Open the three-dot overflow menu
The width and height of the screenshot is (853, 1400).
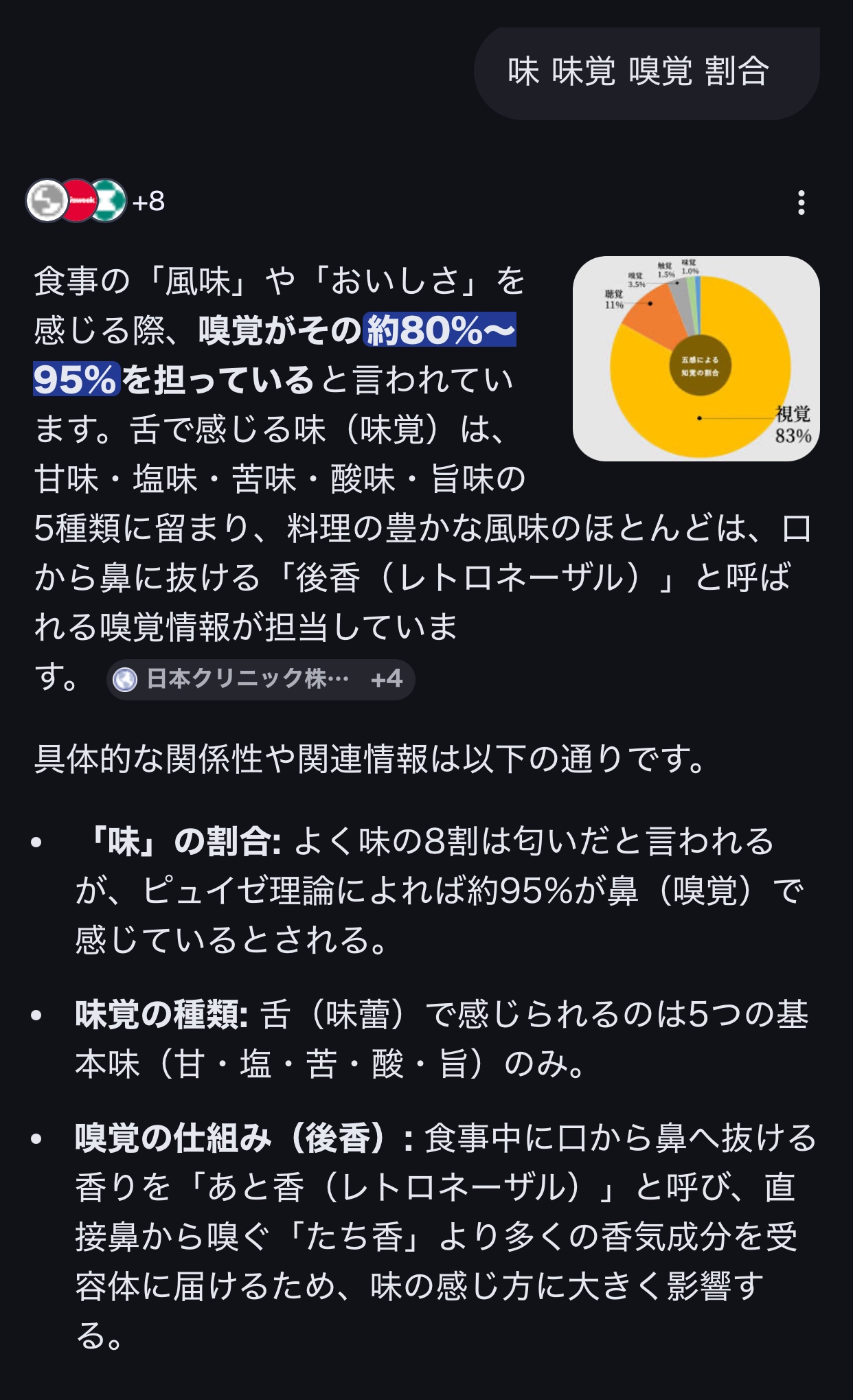tap(801, 203)
